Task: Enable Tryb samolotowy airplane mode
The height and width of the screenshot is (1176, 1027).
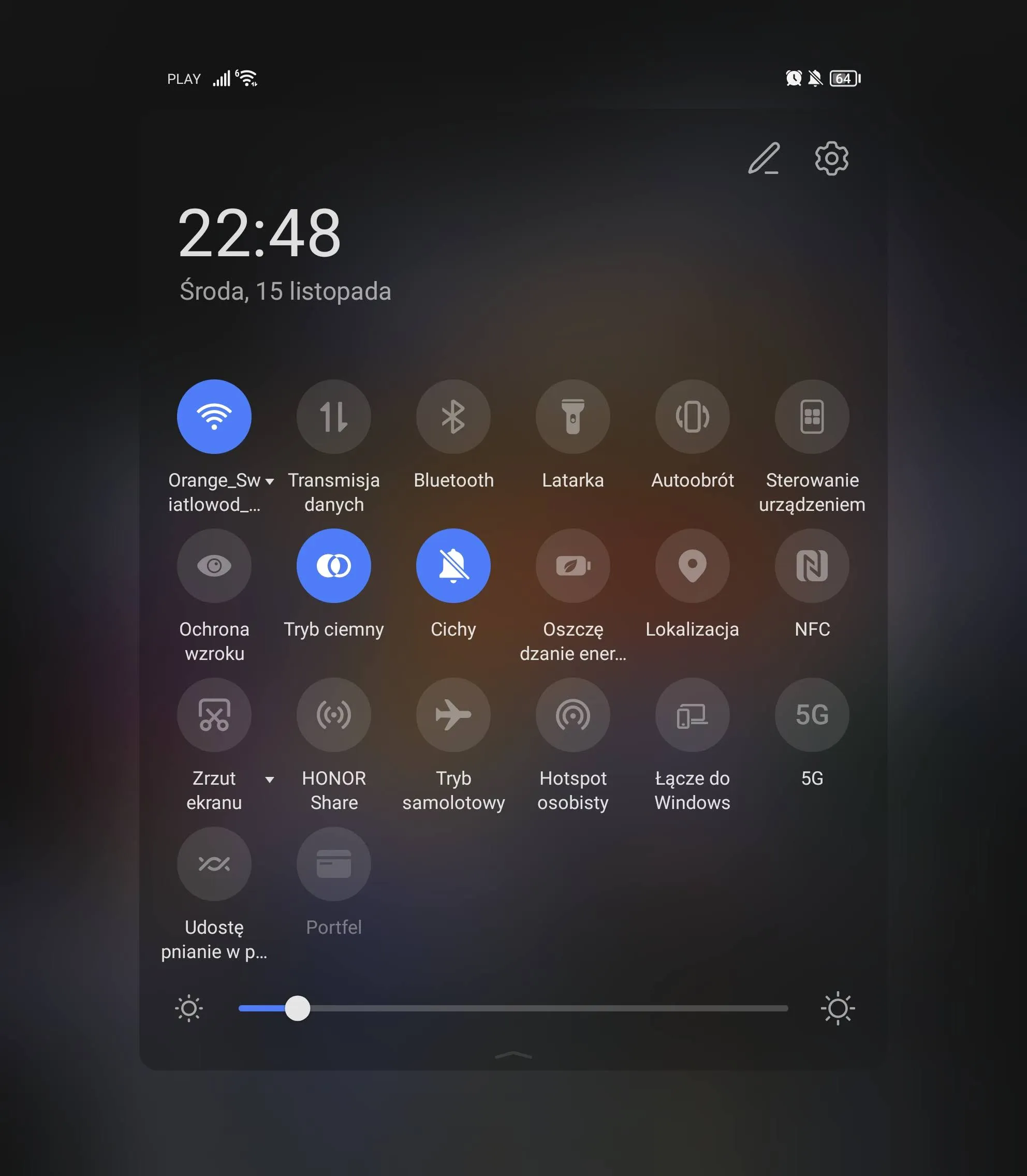Action: [453, 715]
